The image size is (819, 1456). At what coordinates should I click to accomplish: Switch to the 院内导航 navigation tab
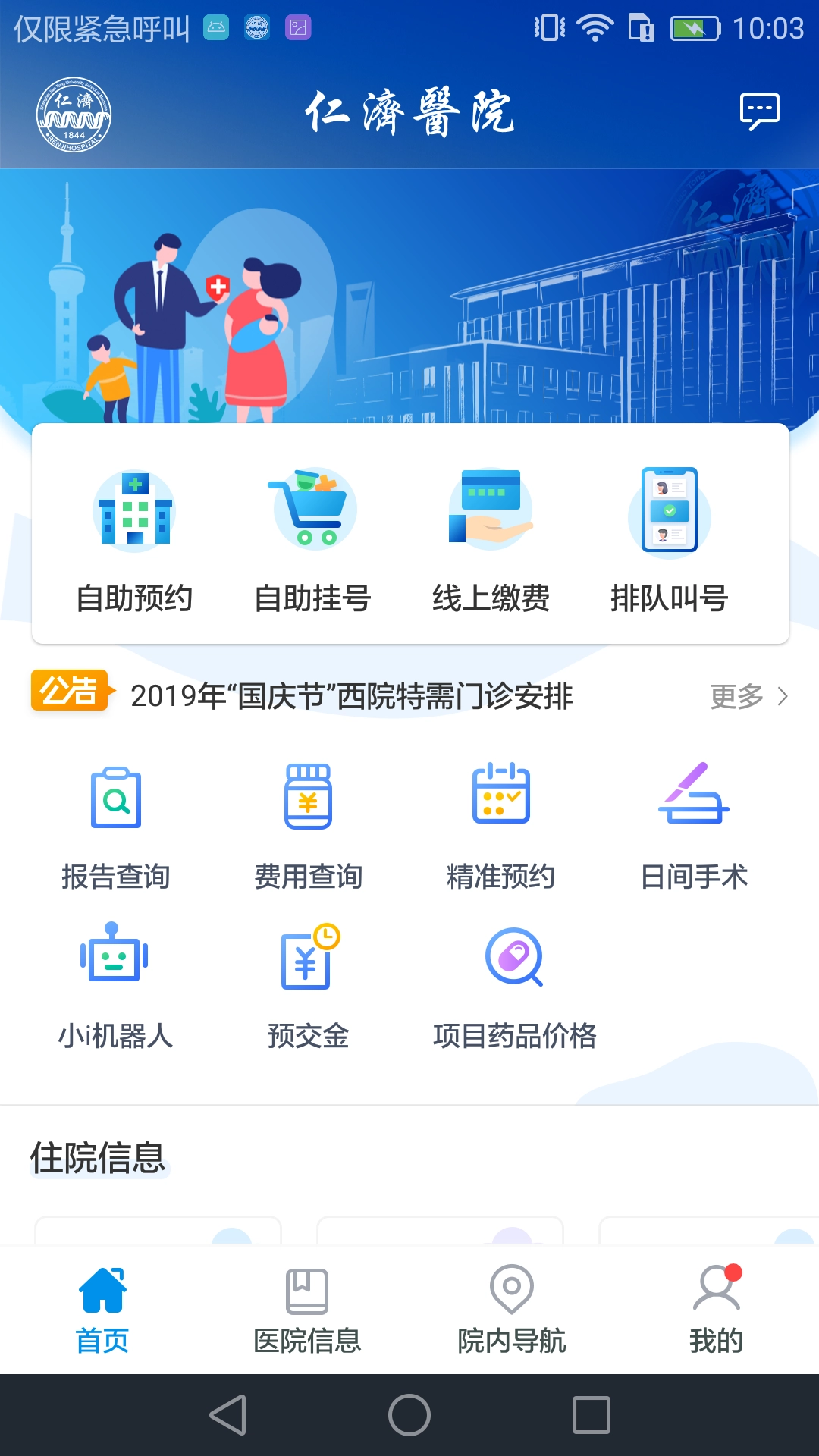(513, 1308)
